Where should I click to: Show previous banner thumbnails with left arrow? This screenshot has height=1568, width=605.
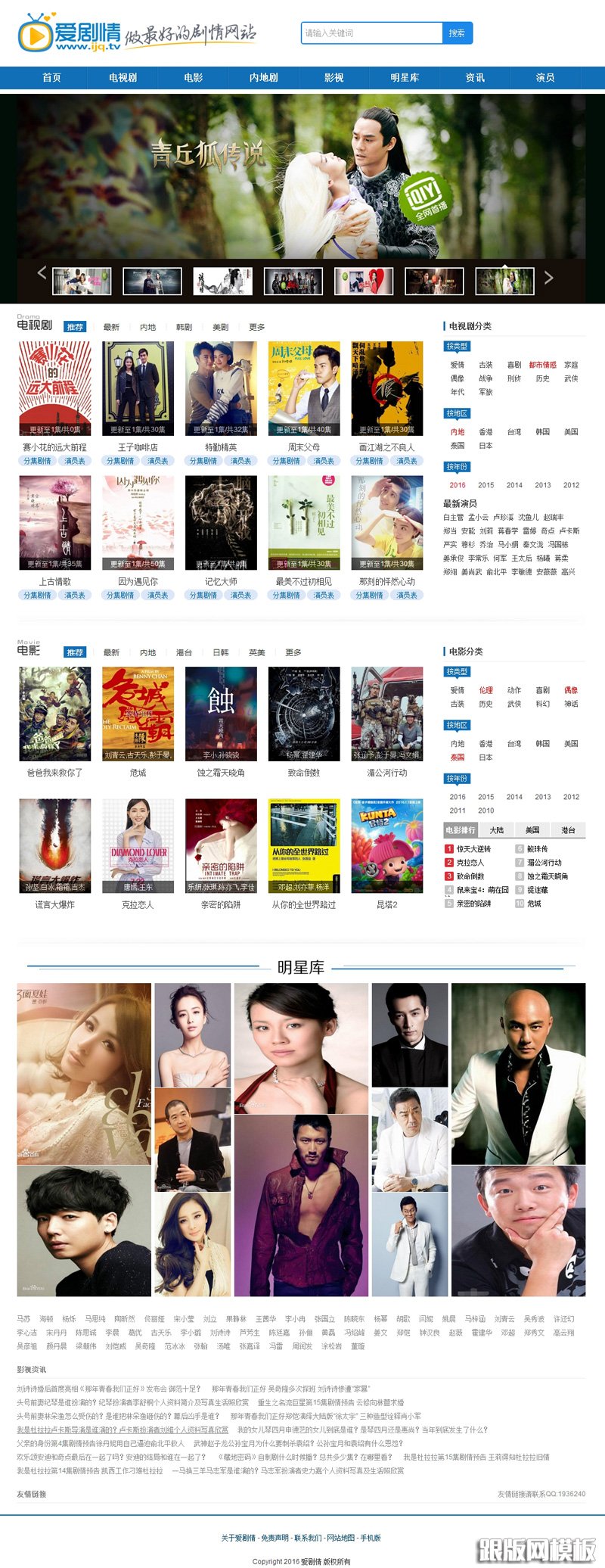[42, 273]
